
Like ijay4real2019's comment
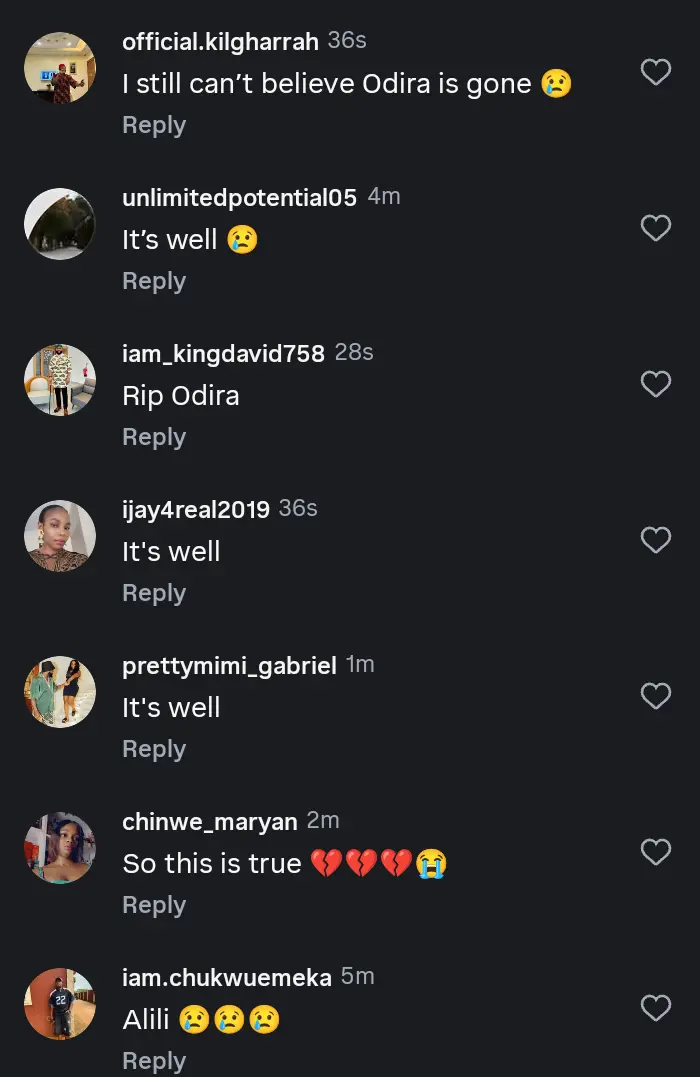tap(655, 540)
